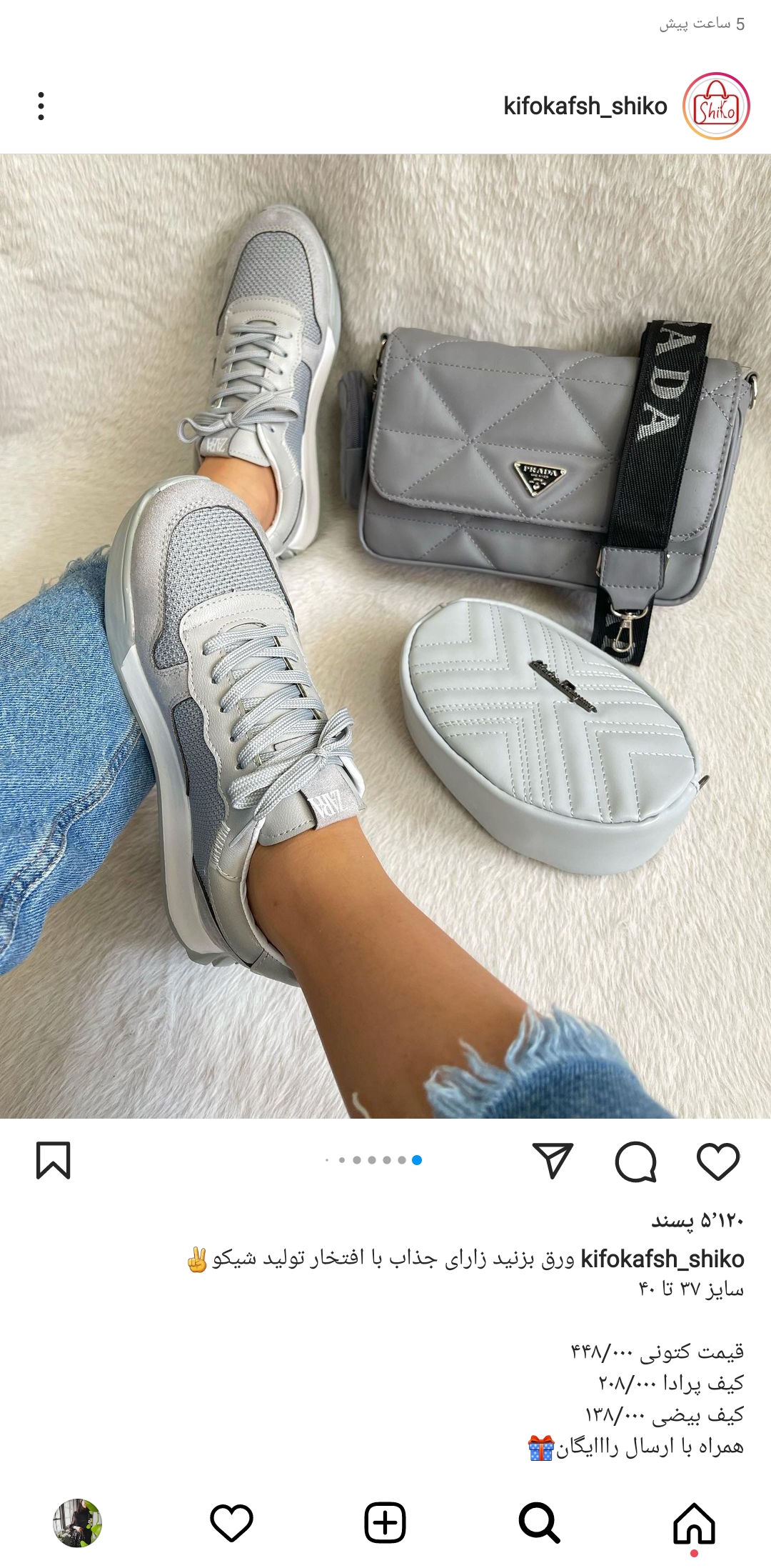Open the list of 5,120 likes
771x1568 pixels.
[x=697, y=1220]
